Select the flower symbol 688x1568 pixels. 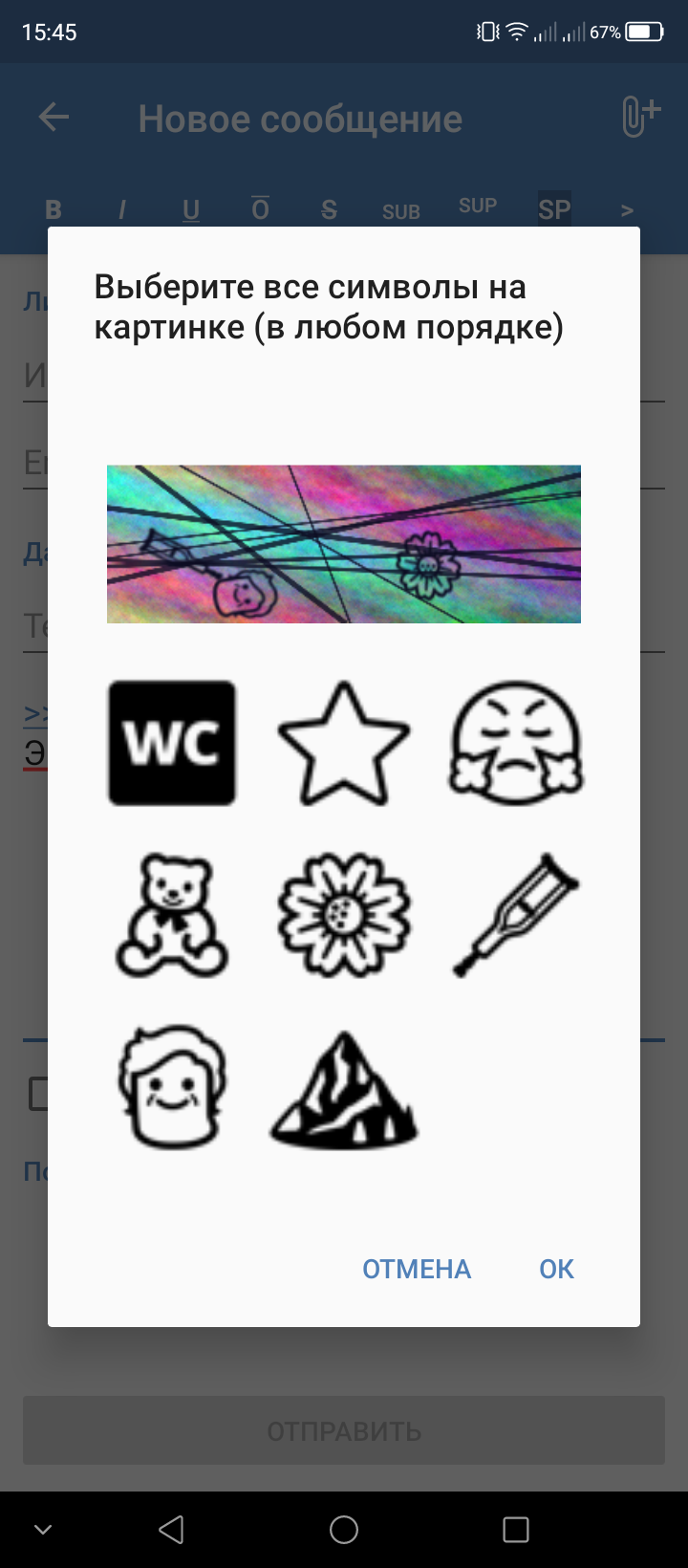[x=344, y=915]
